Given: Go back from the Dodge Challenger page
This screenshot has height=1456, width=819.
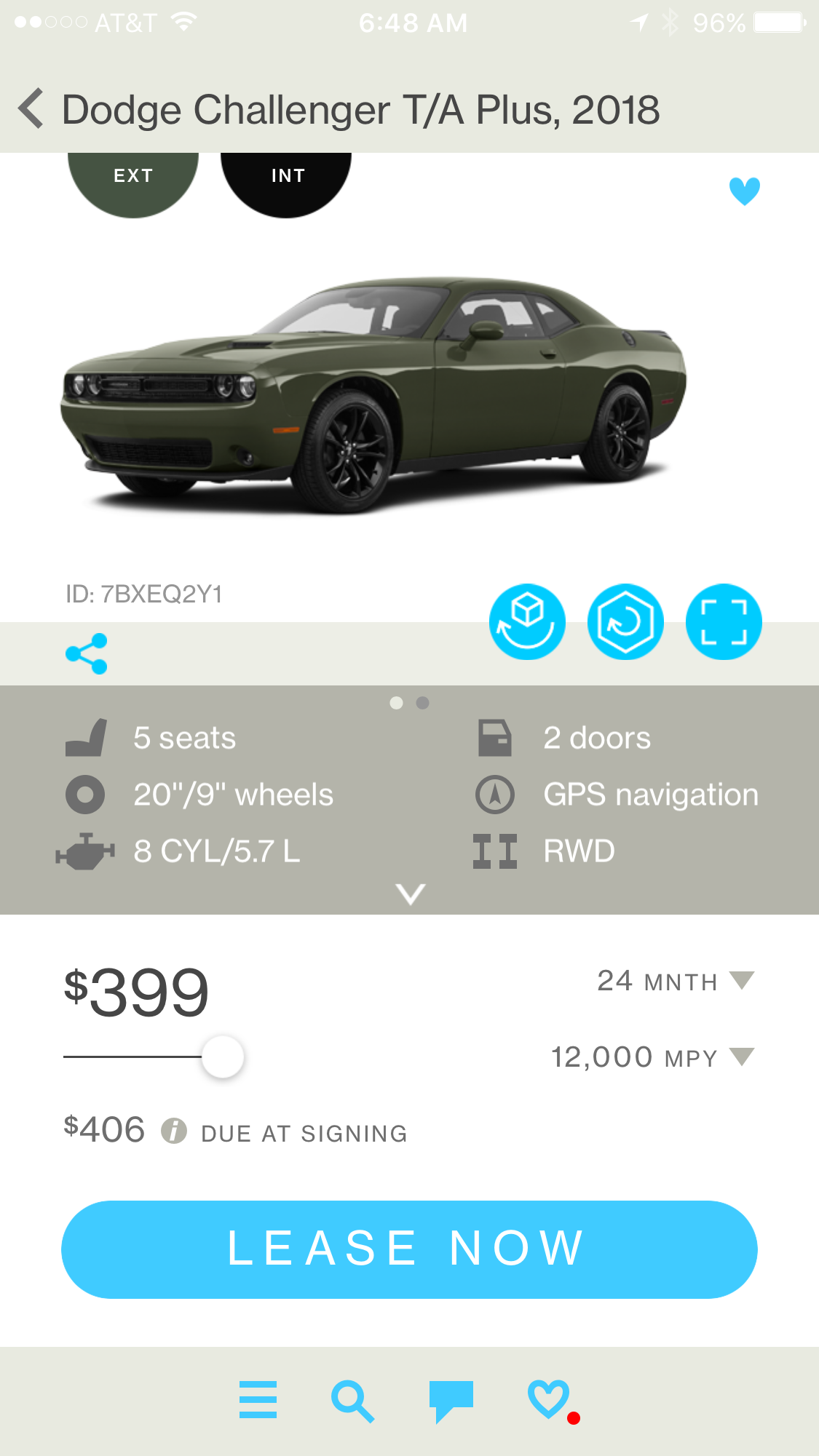Looking at the screenshot, I should pyautogui.click(x=31, y=109).
